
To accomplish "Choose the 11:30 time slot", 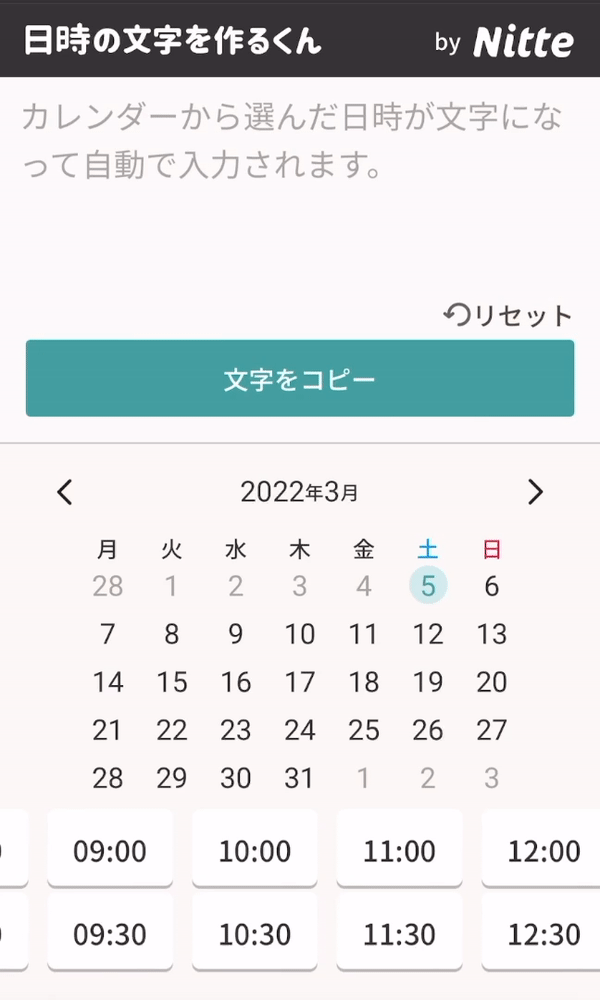I will (x=399, y=935).
